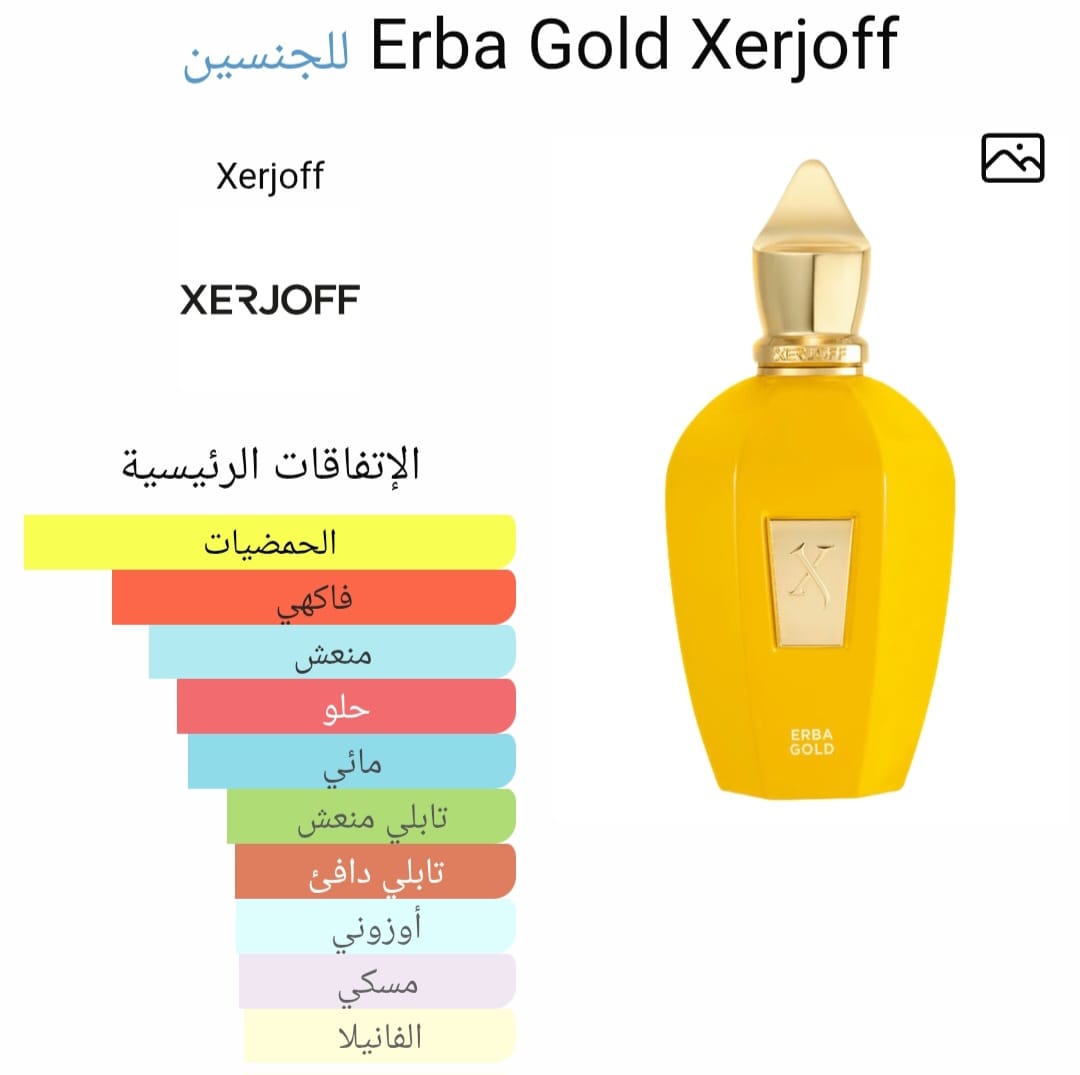The image size is (1080, 1075).
Task: Open the photo gallery icon
Action: (1012, 158)
